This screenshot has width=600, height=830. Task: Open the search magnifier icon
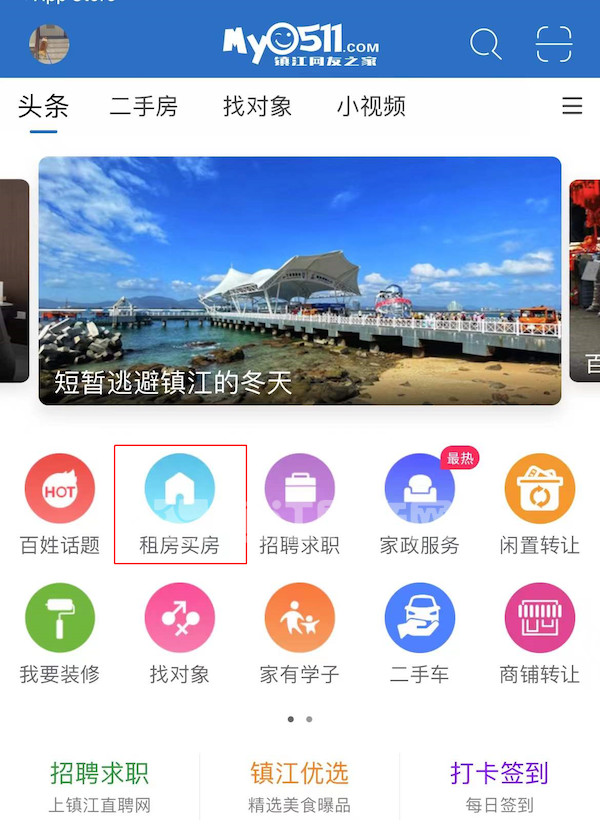tap(486, 44)
